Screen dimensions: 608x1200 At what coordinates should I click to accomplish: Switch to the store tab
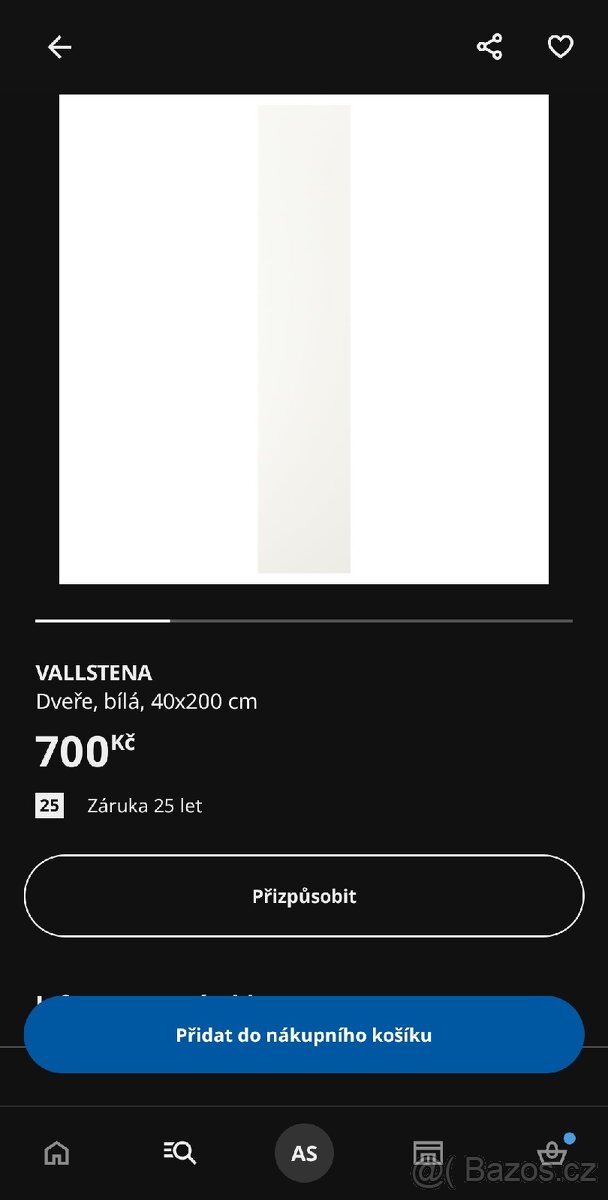428,1153
